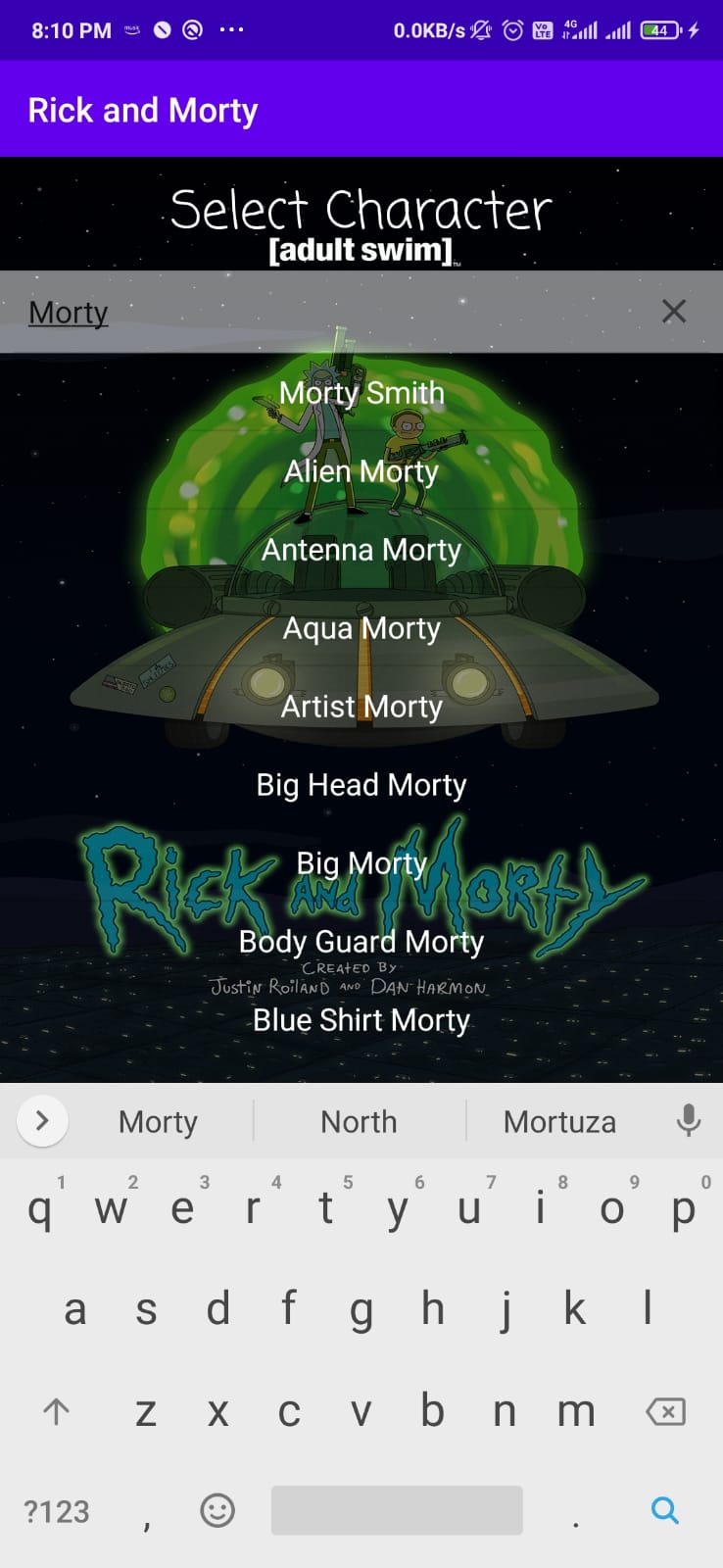Tap the blue search magnifier key

pos(664,1510)
